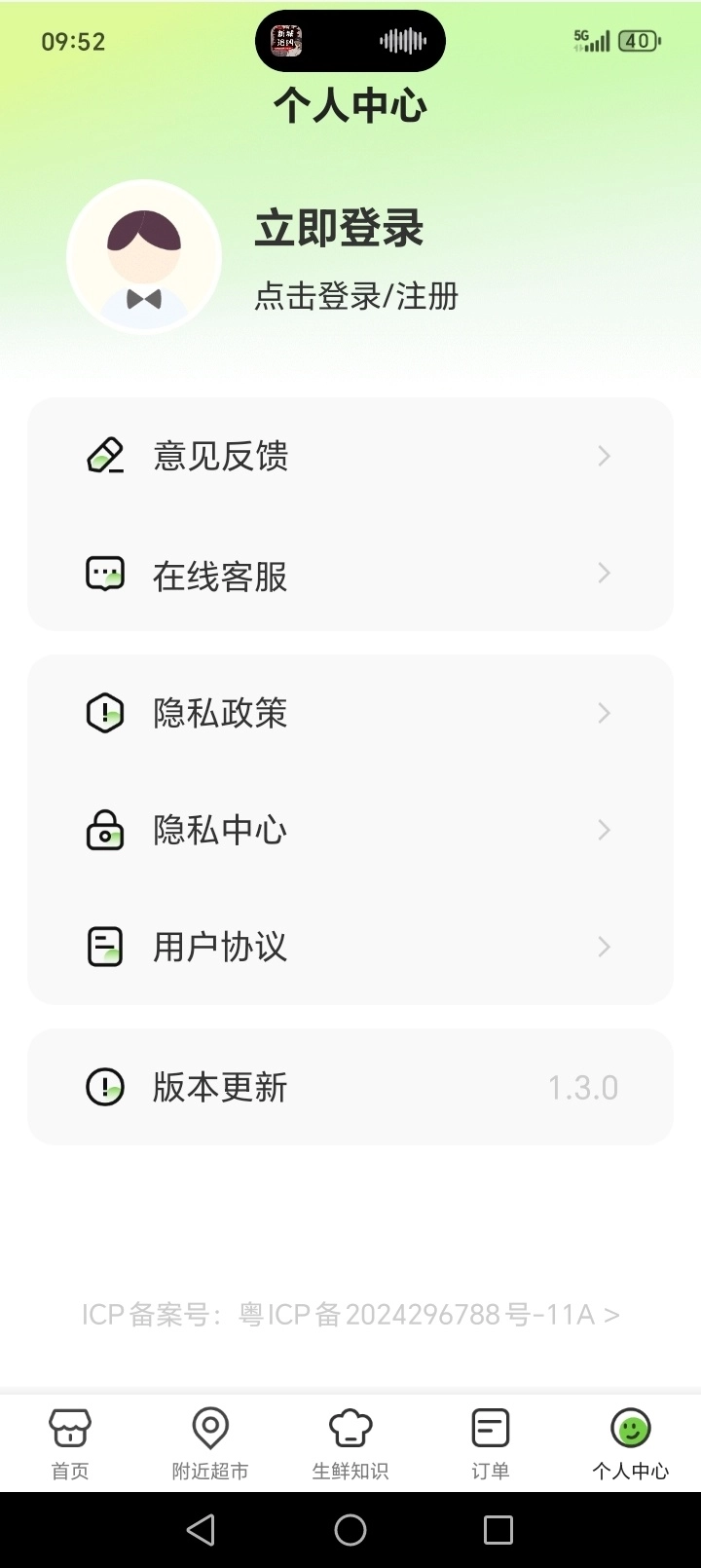
Task: Click the 生鲜知识 chef-hat icon
Action: [x=350, y=1430]
